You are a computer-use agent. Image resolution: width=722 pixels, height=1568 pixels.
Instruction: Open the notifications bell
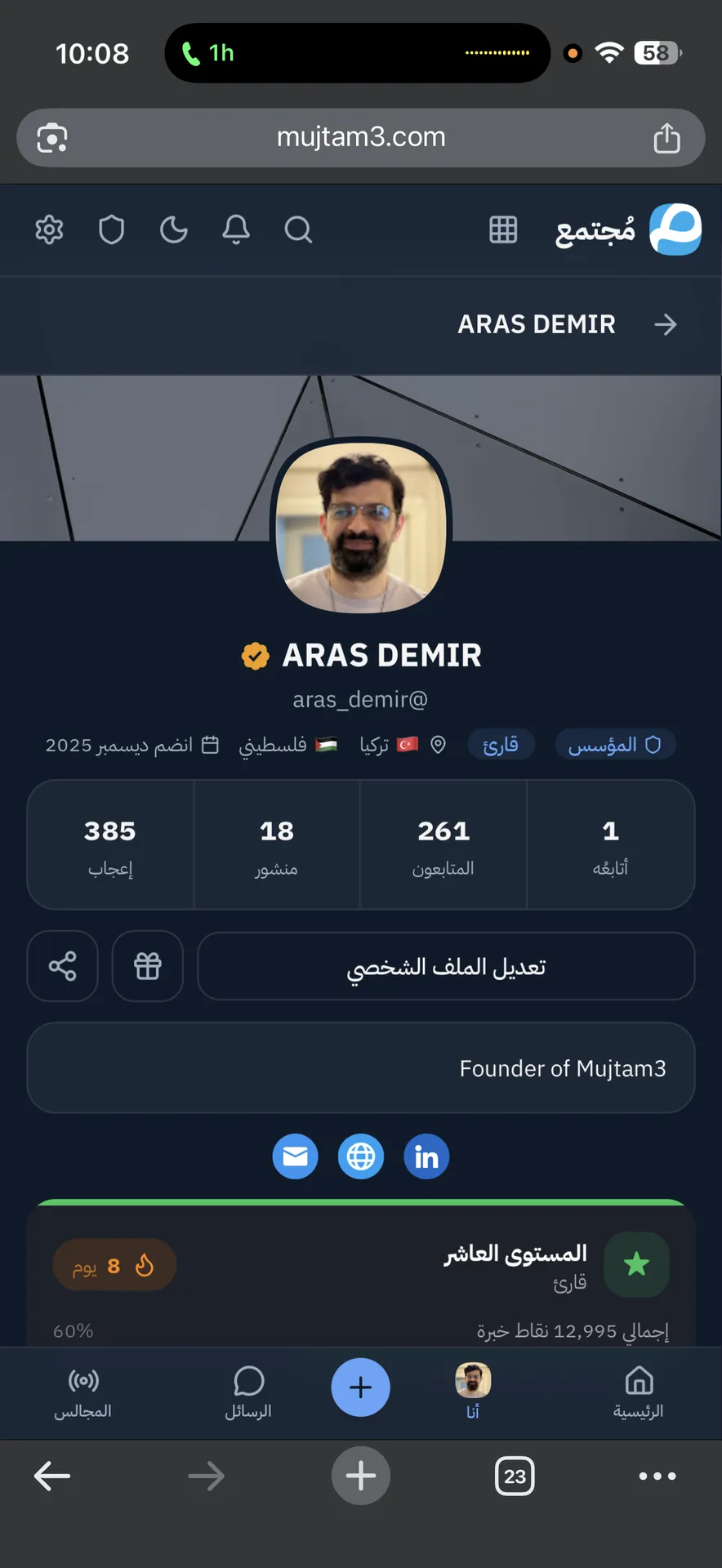point(236,230)
